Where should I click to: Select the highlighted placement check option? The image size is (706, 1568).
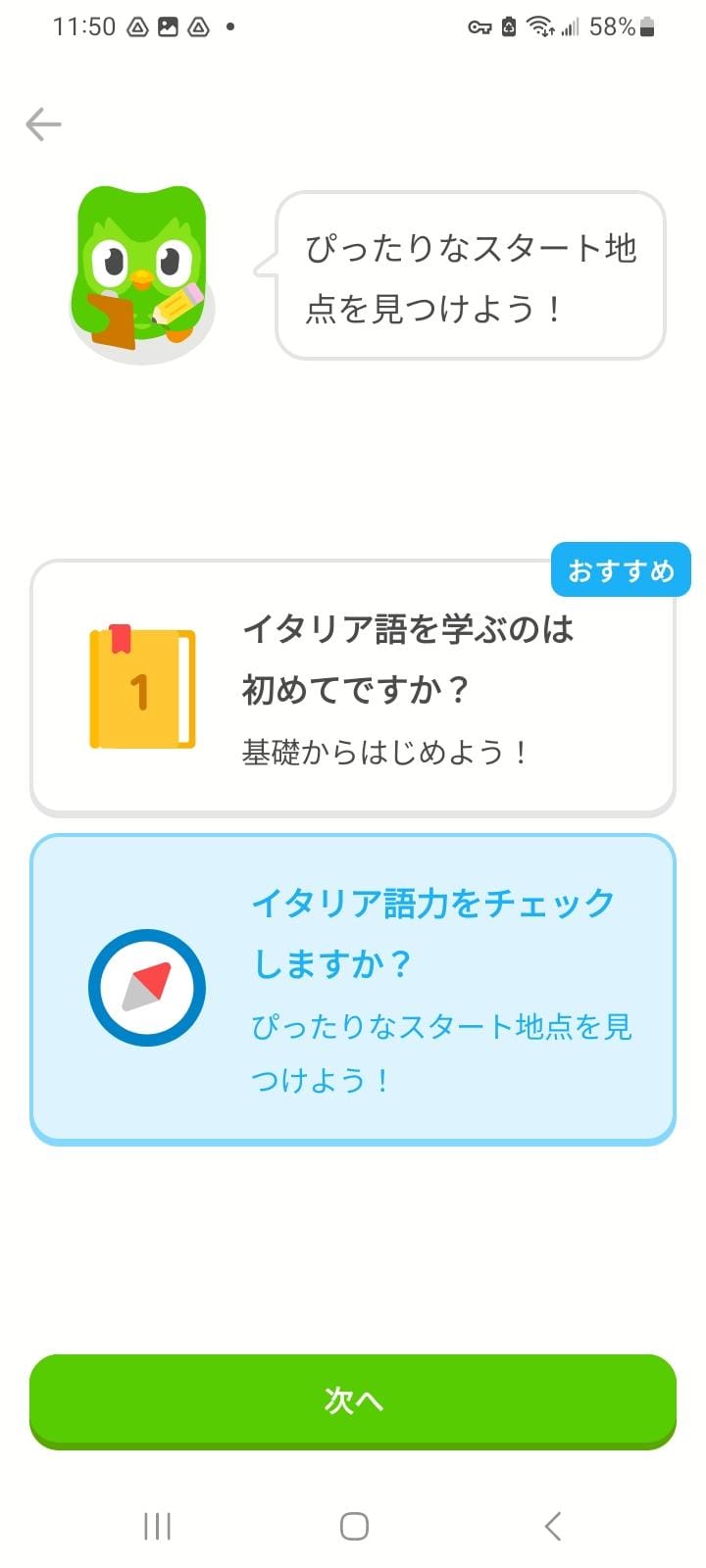click(353, 985)
